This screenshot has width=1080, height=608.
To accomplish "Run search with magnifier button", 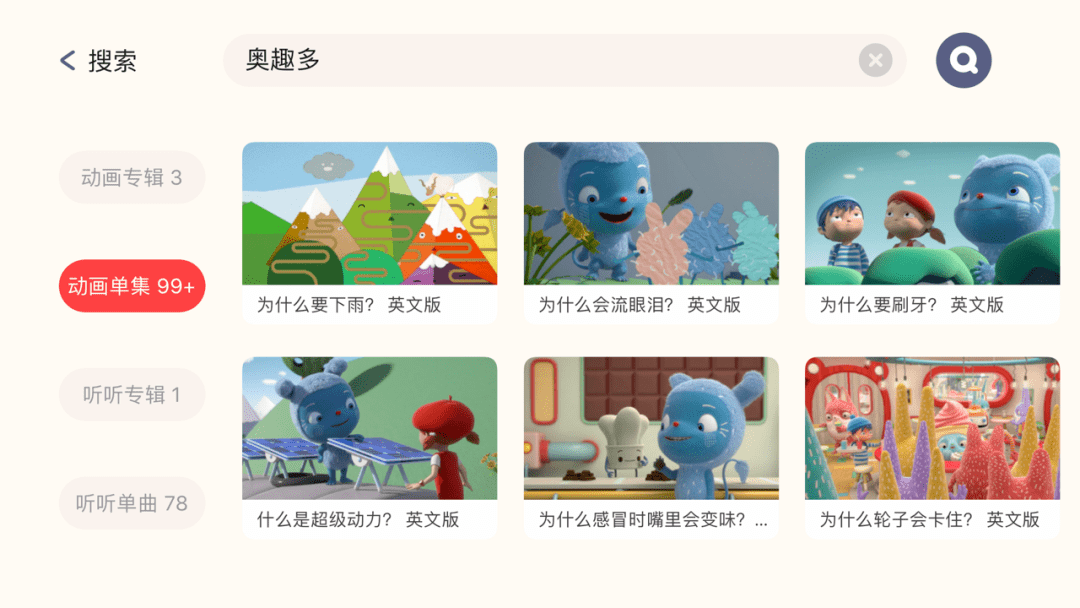I will 963,61.
